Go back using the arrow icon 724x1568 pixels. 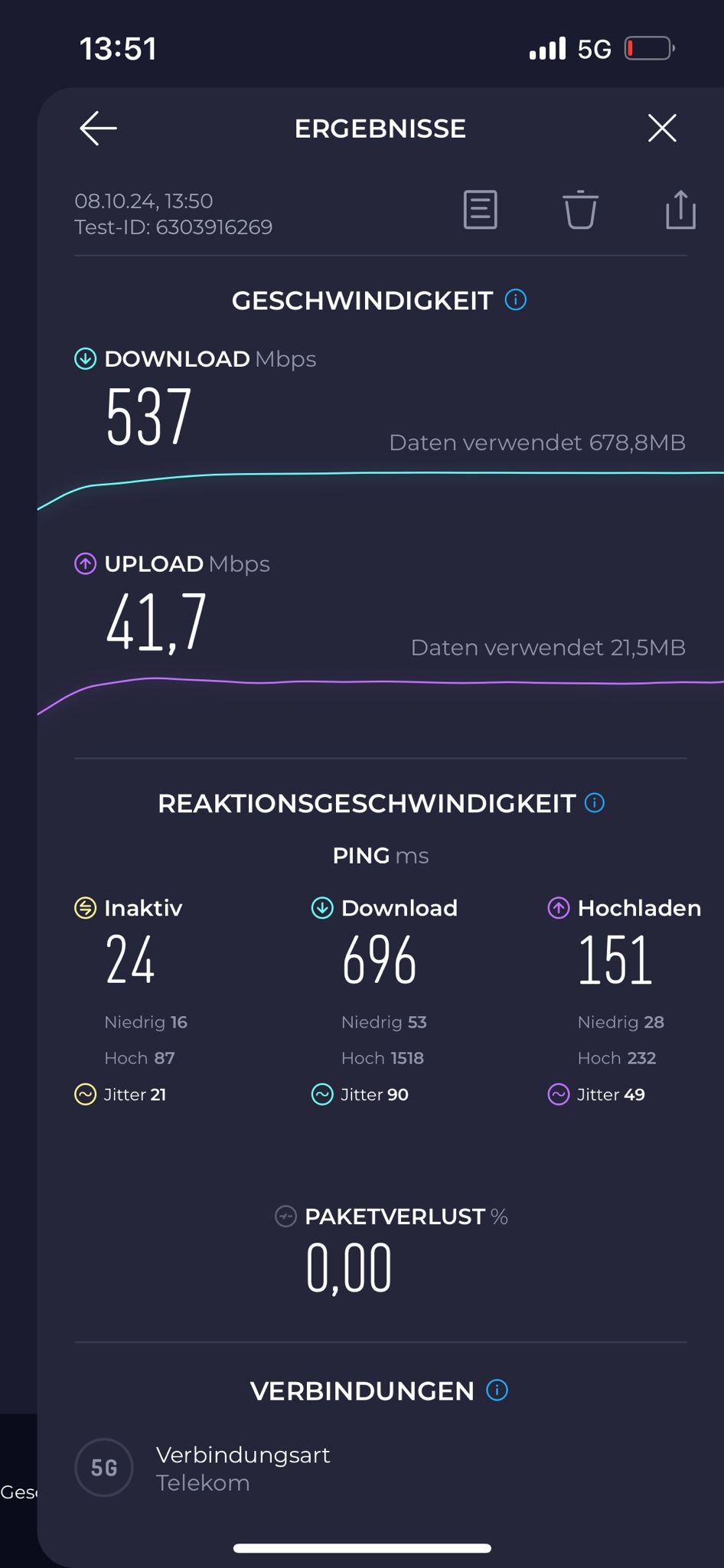click(x=99, y=128)
